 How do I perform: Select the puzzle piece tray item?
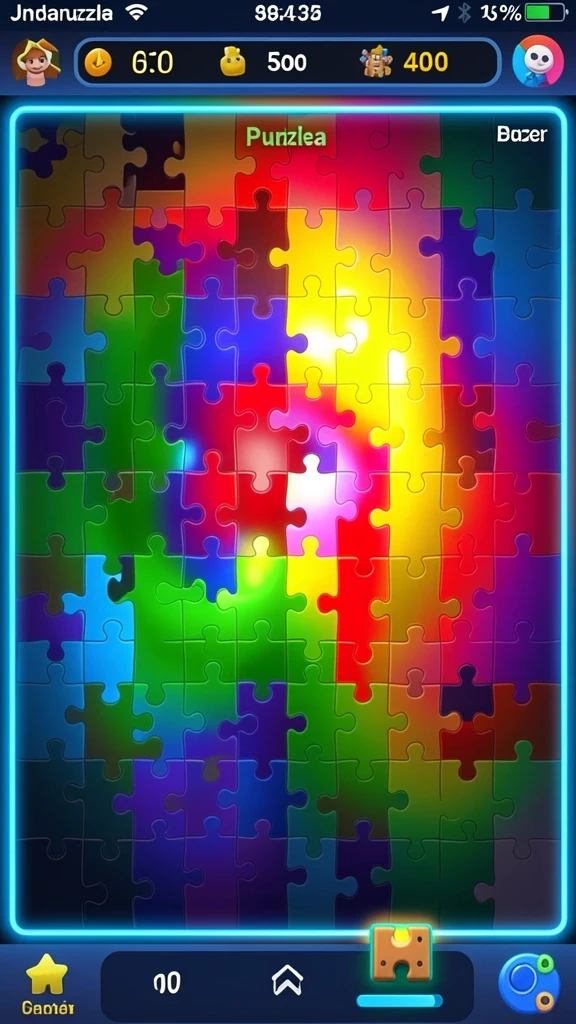[400, 953]
